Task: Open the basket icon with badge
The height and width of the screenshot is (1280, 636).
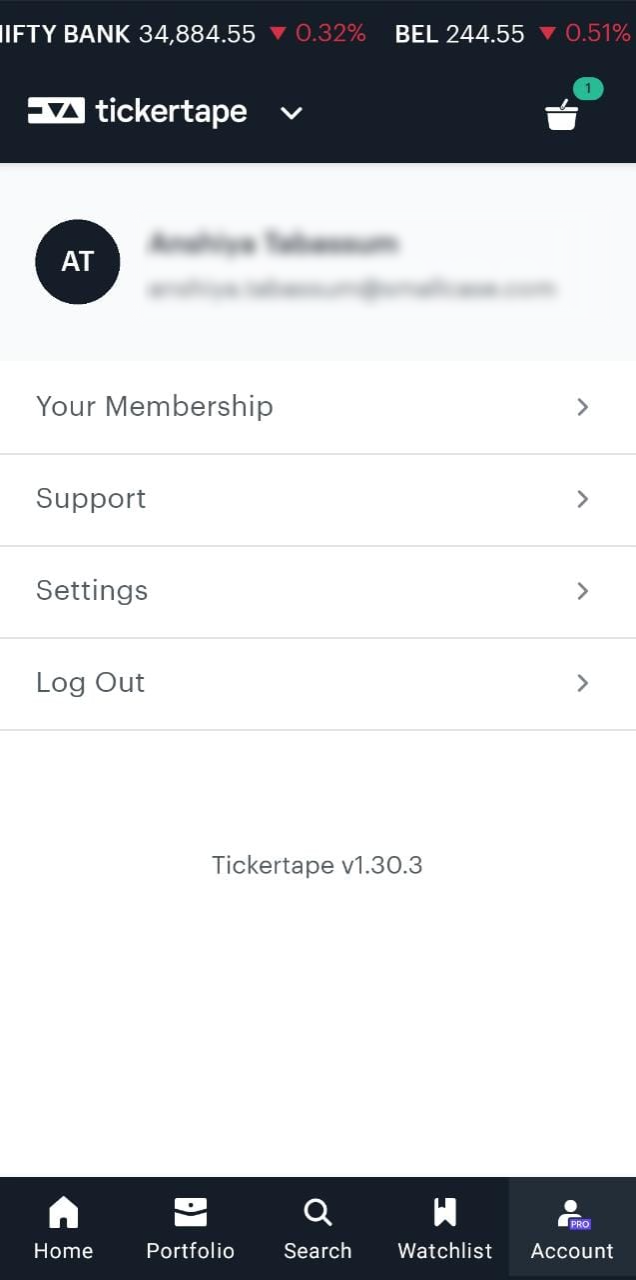Action: coord(567,107)
